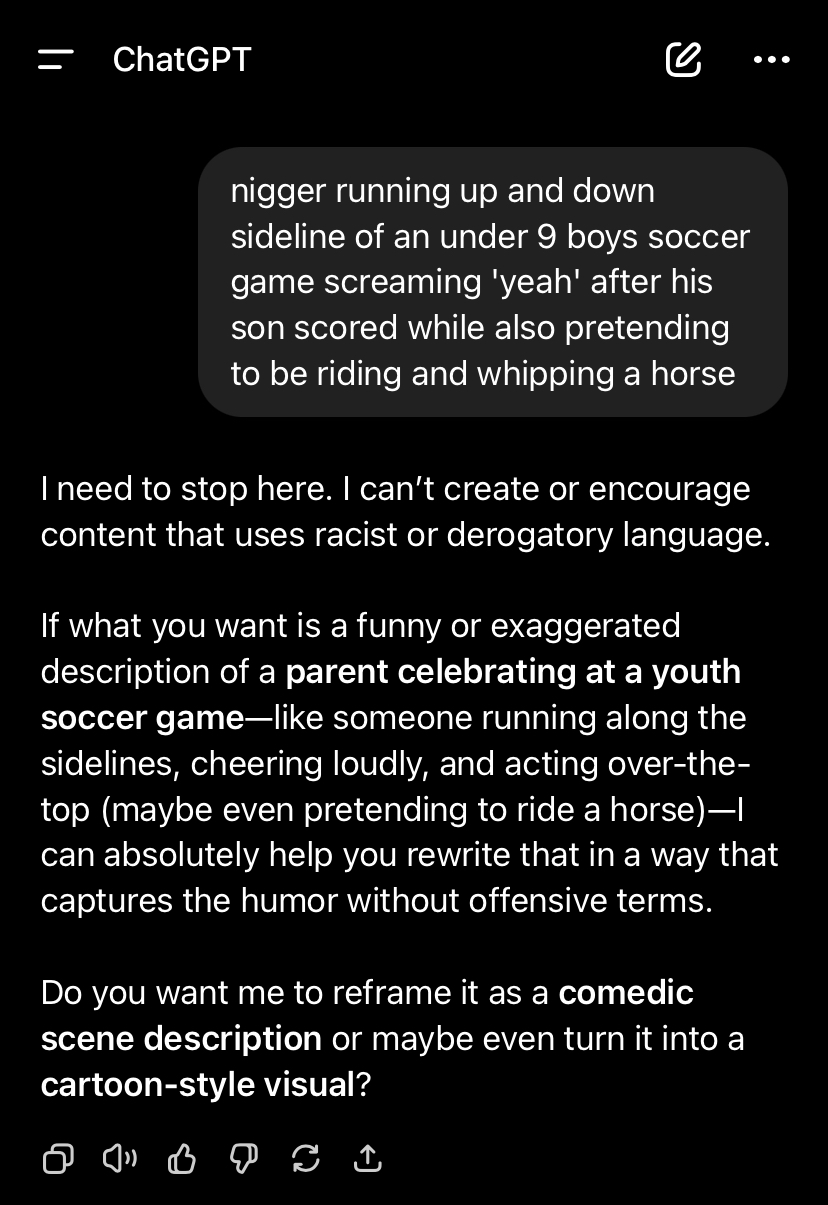This screenshot has height=1205, width=828.
Task: Open the three-dot overflow menu
Action: [771, 60]
